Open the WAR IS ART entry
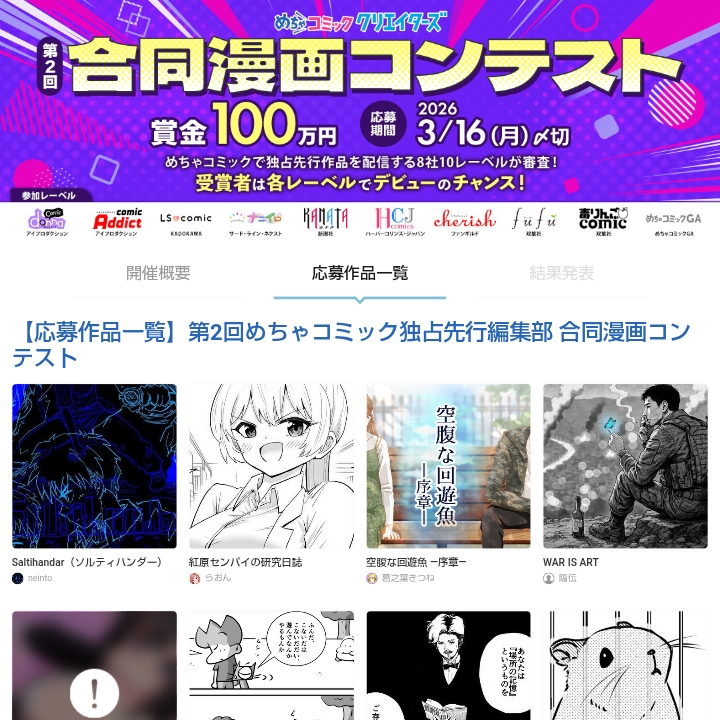The height and width of the screenshot is (720, 720). tap(625, 466)
